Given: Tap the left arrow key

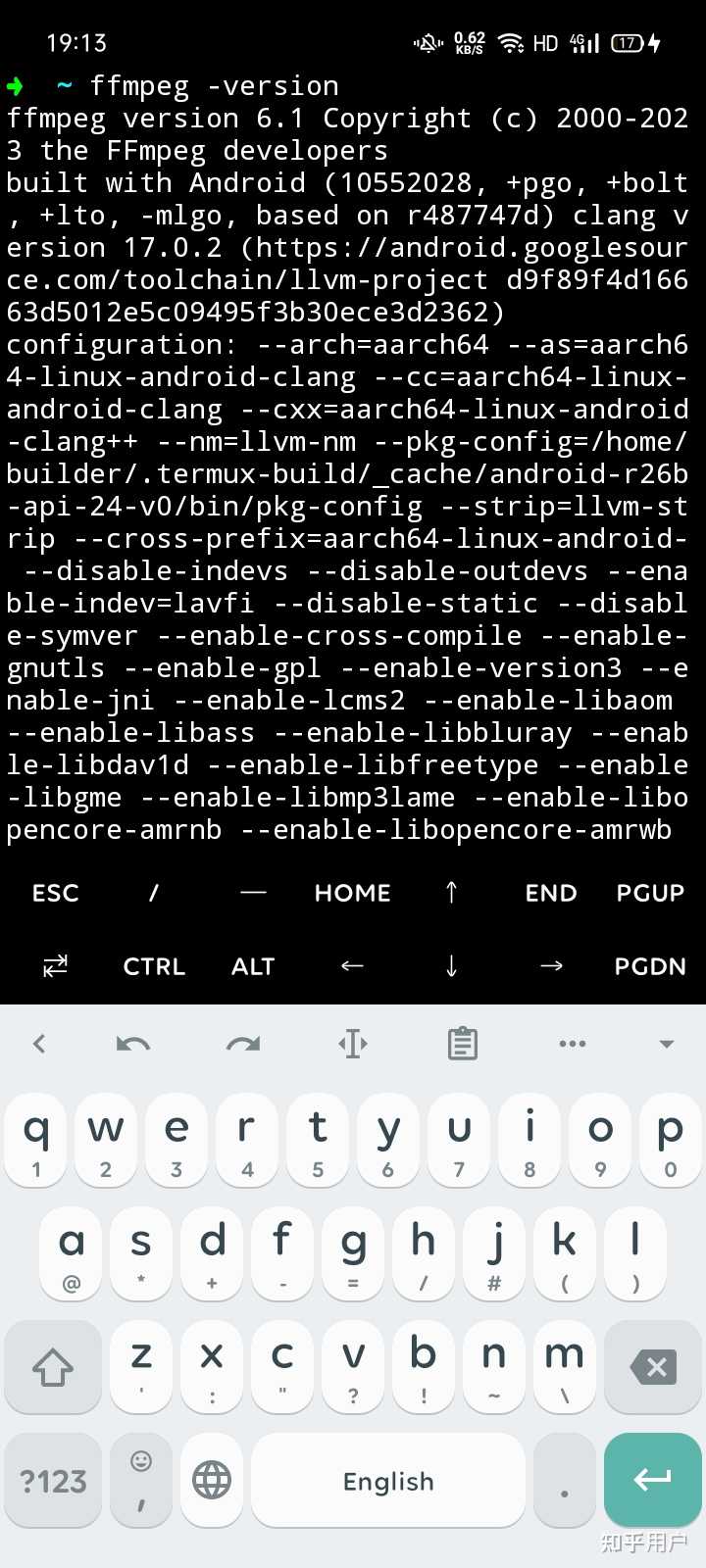Looking at the screenshot, I should 352,966.
